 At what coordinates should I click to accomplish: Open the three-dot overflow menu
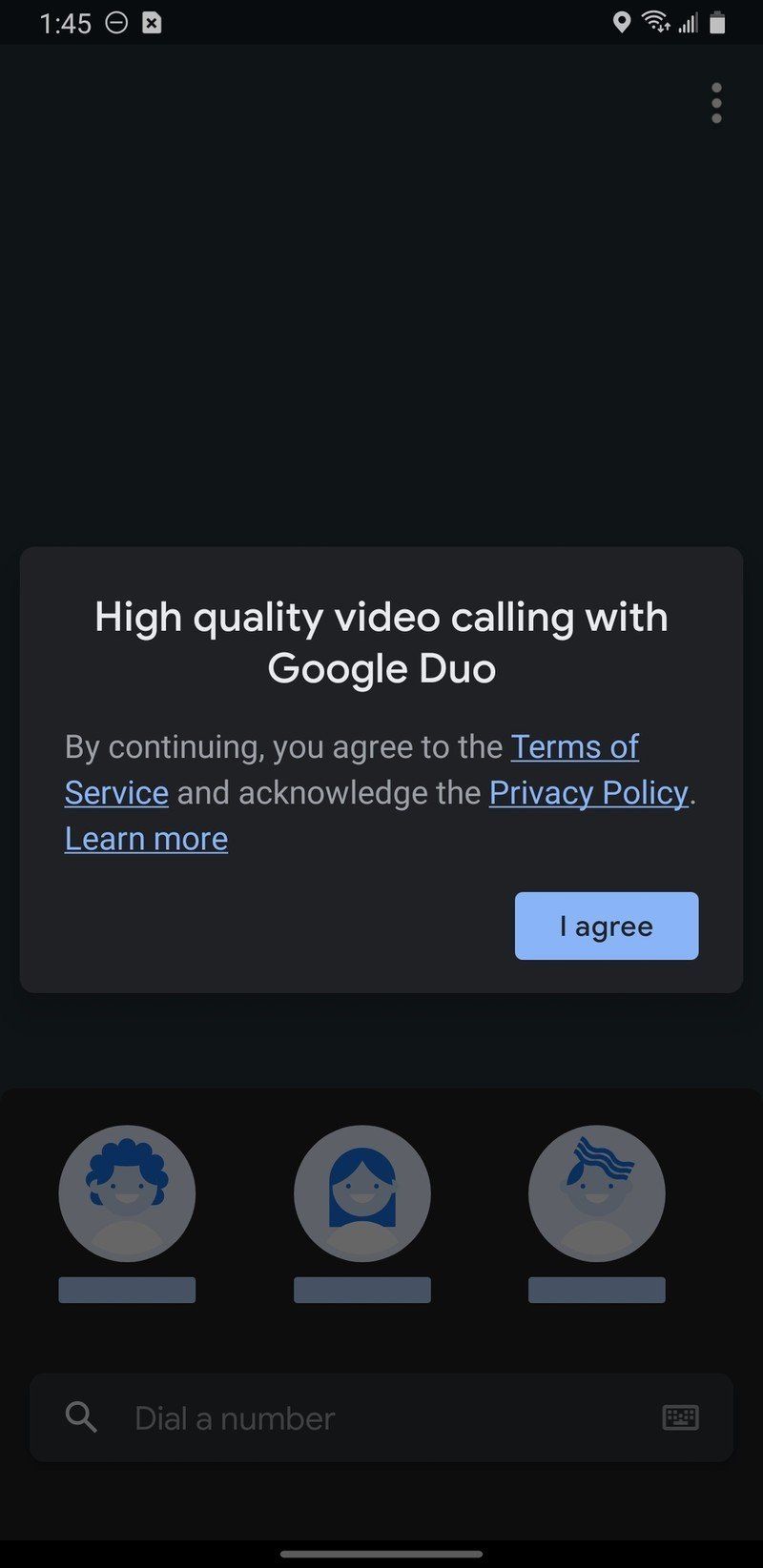(716, 103)
